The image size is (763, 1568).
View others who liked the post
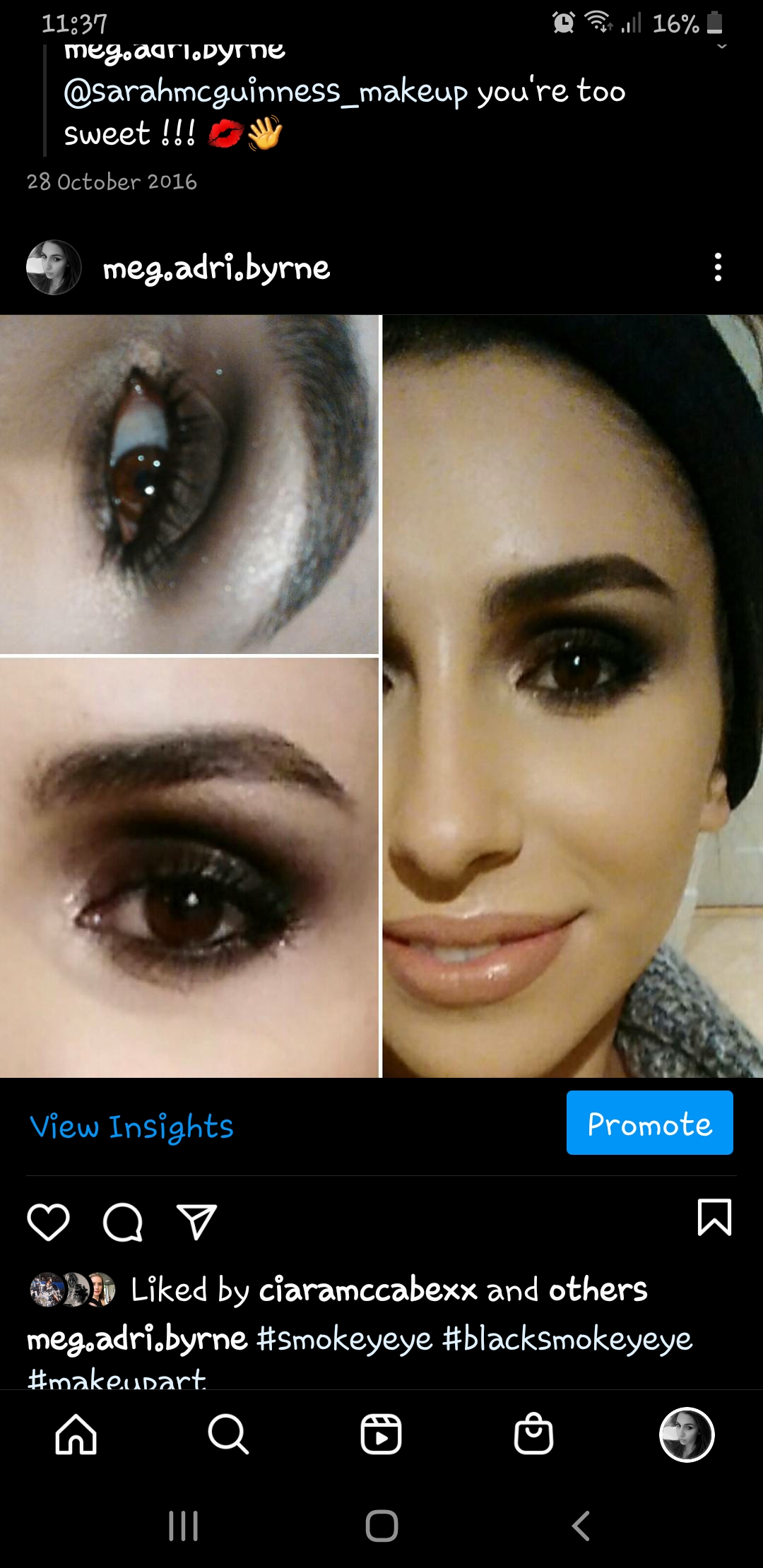[598, 1290]
